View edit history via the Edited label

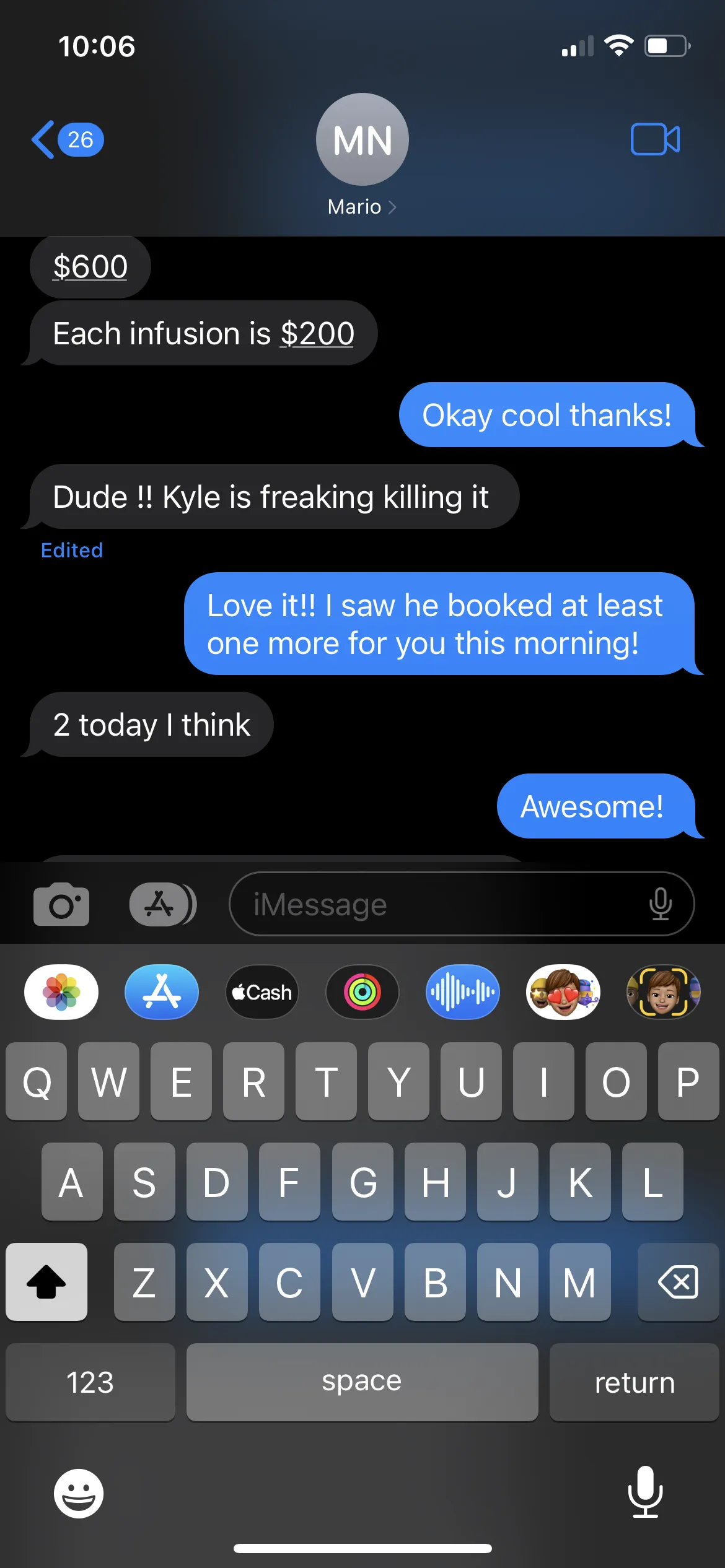[72, 551]
